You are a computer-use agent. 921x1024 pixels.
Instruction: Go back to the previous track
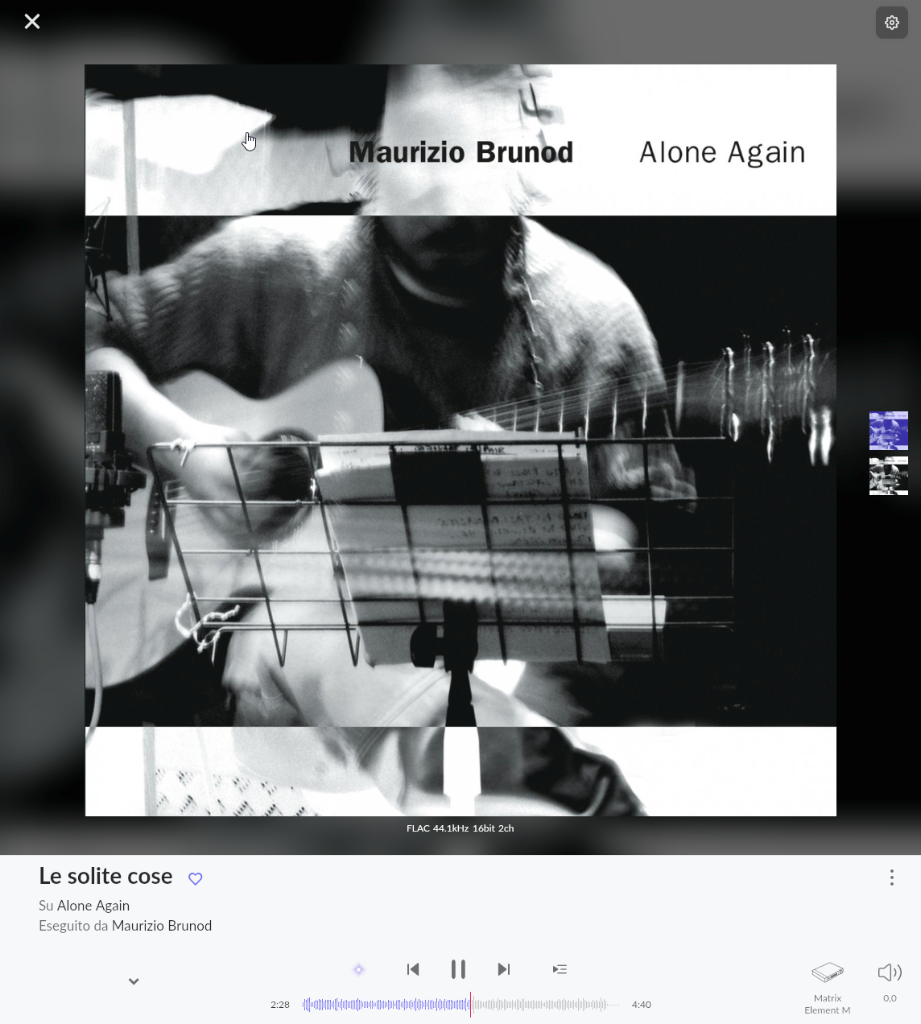tap(413, 969)
